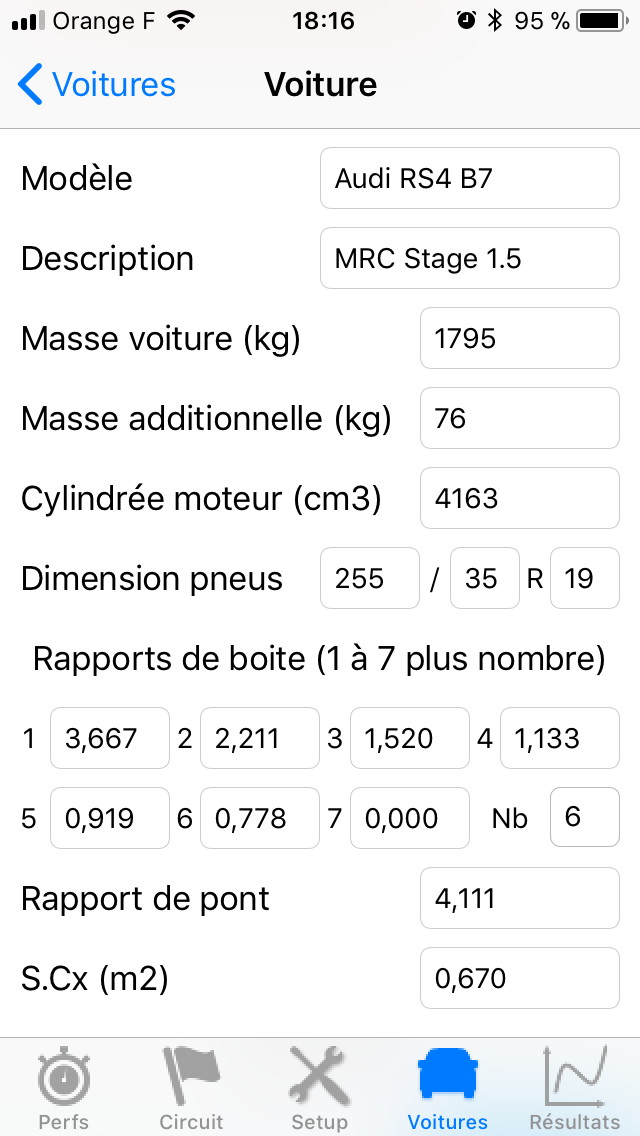The height and width of the screenshot is (1136, 640).
Task: Edit the tyre rim diameter 19
Action: [585, 578]
